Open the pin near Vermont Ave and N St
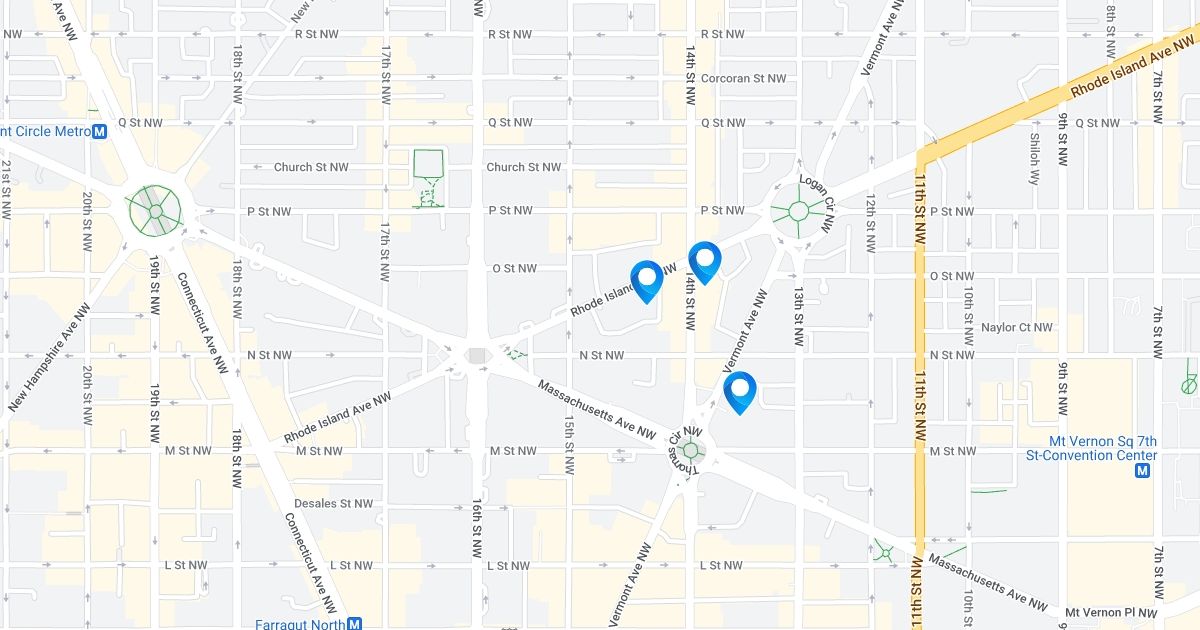The image size is (1200, 630). coord(739,390)
